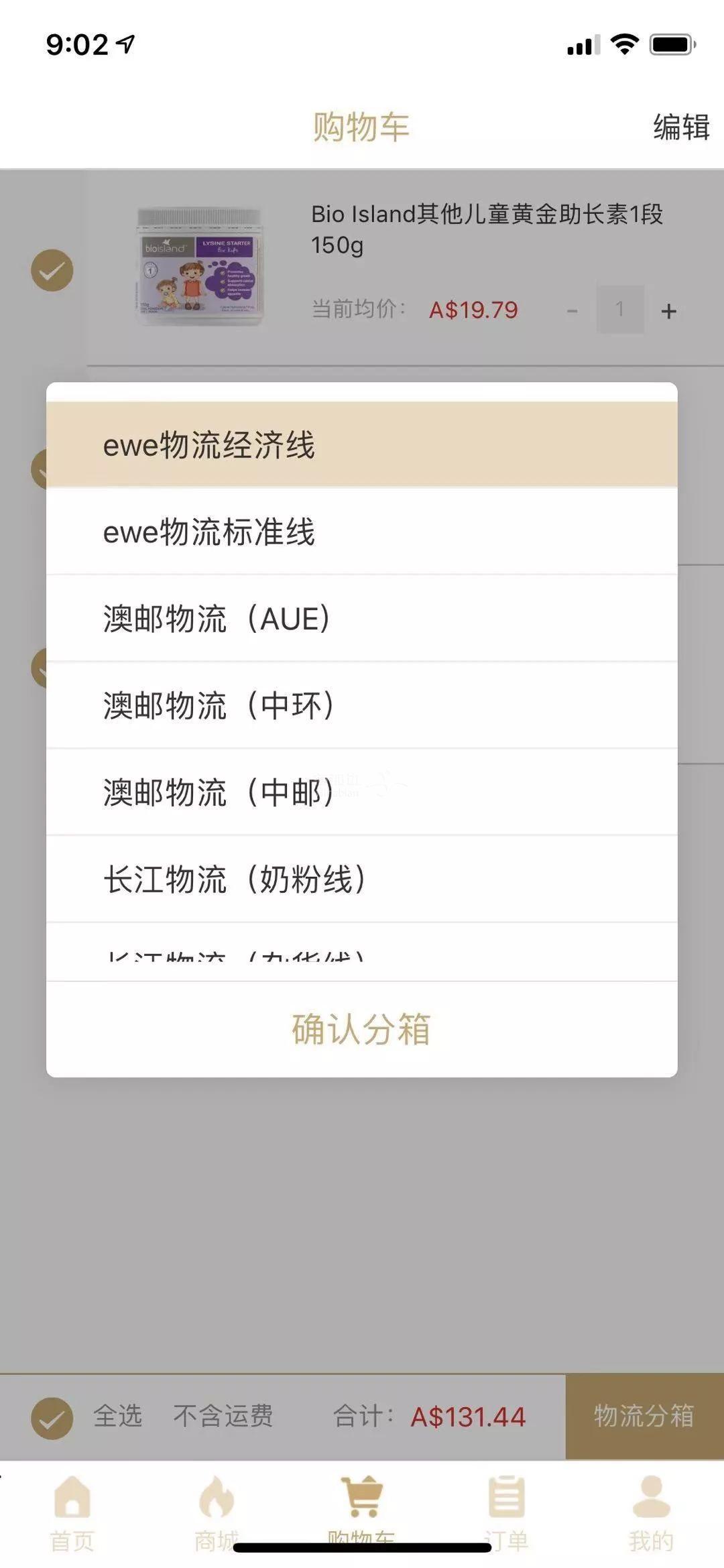Open the Bio Island product image
Image resolution: width=724 pixels, height=1568 pixels.
199,267
